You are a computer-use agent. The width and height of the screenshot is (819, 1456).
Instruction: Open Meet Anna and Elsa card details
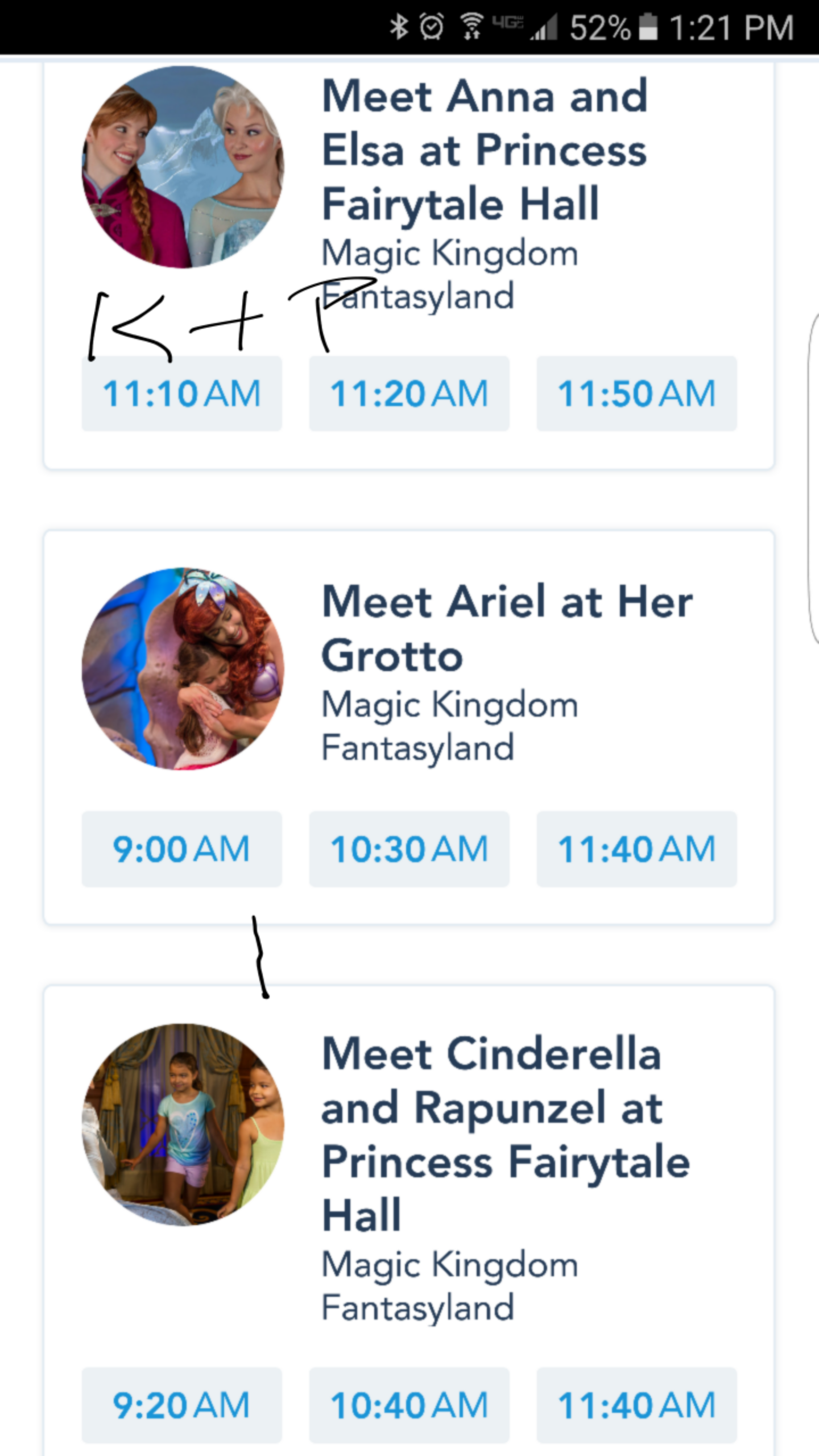[x=485, y=150]
